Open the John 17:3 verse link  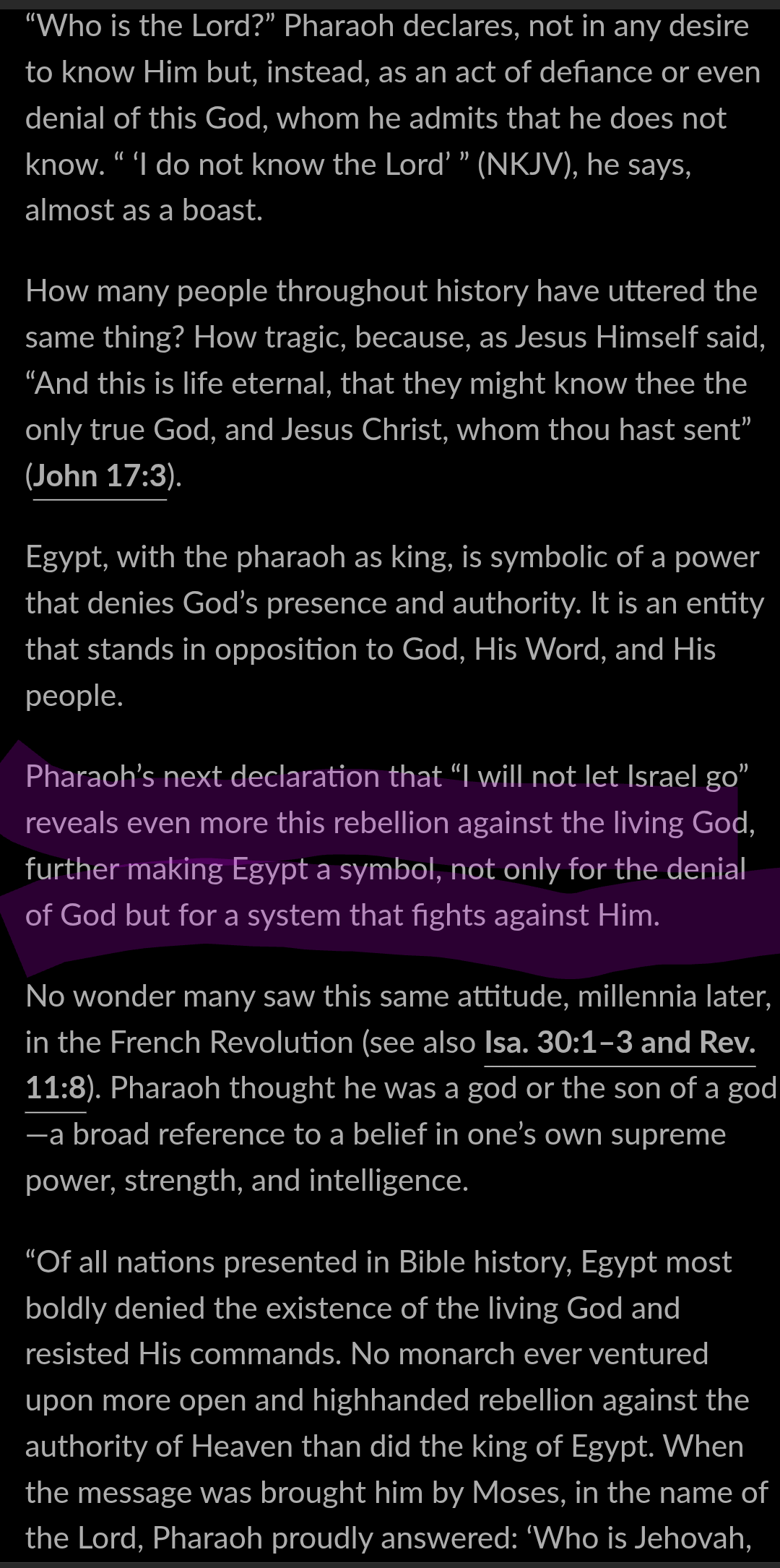point(100,476)
